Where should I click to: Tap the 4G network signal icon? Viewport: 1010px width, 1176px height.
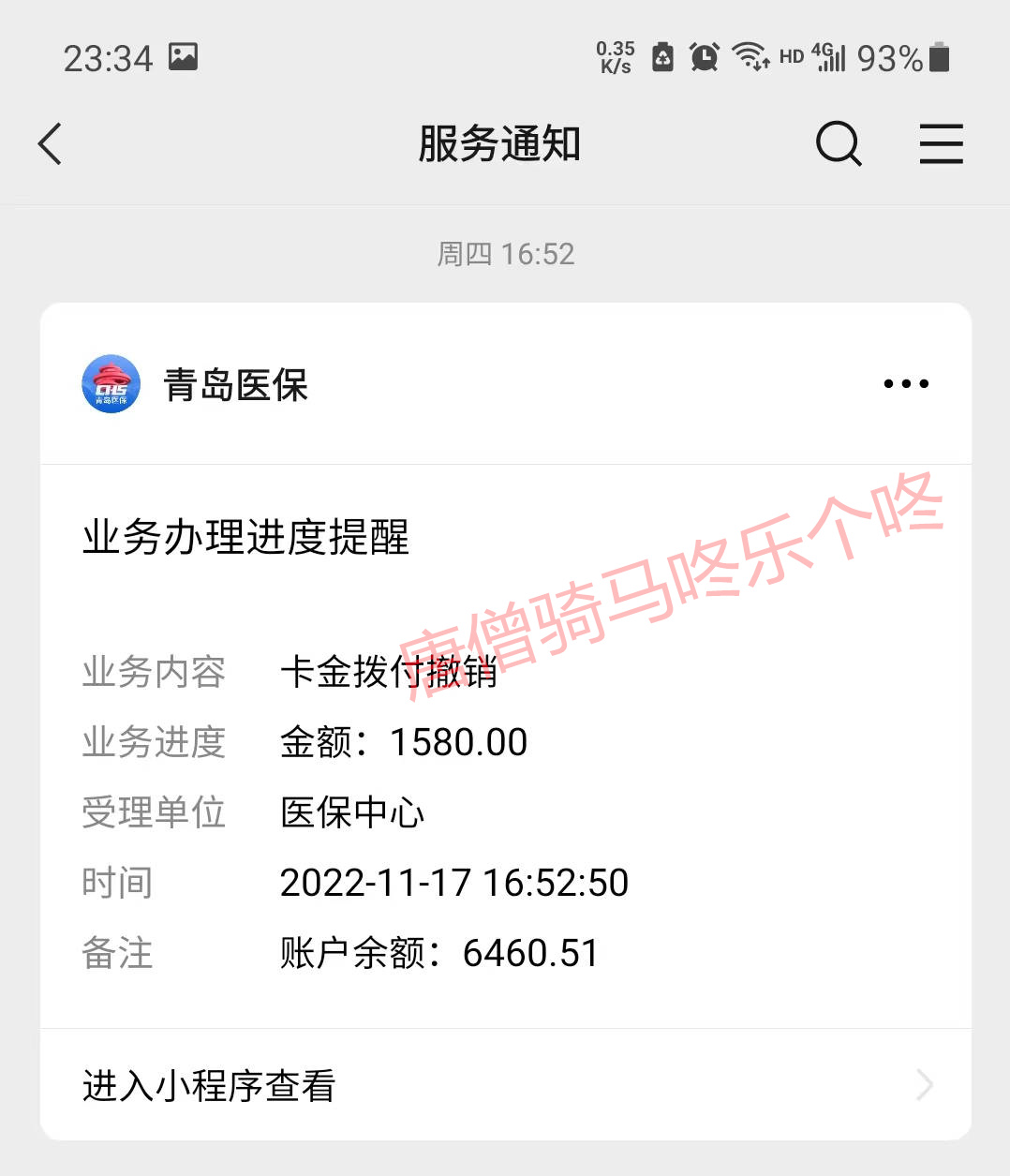[828, 58]
